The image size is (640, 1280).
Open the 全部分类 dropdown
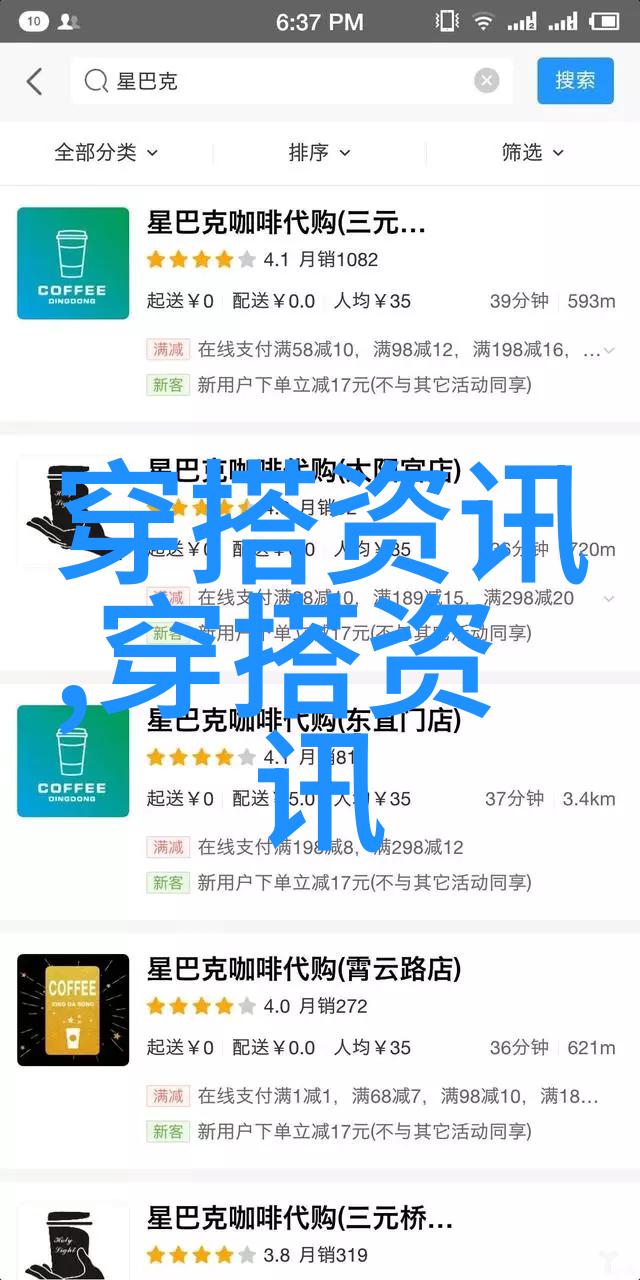pyautogui.click(x=106, y=152)
